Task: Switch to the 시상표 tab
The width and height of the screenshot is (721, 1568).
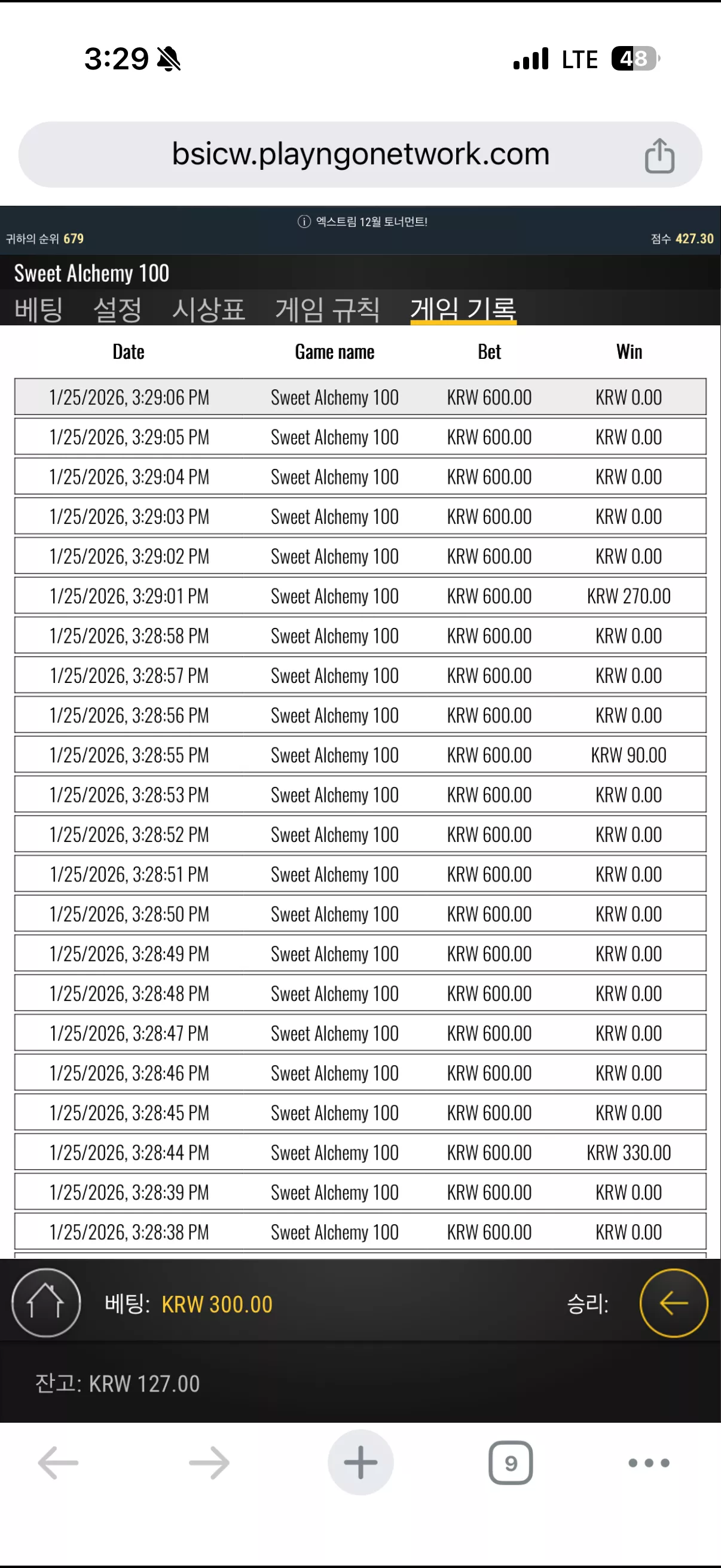Action: pos(208,310)
